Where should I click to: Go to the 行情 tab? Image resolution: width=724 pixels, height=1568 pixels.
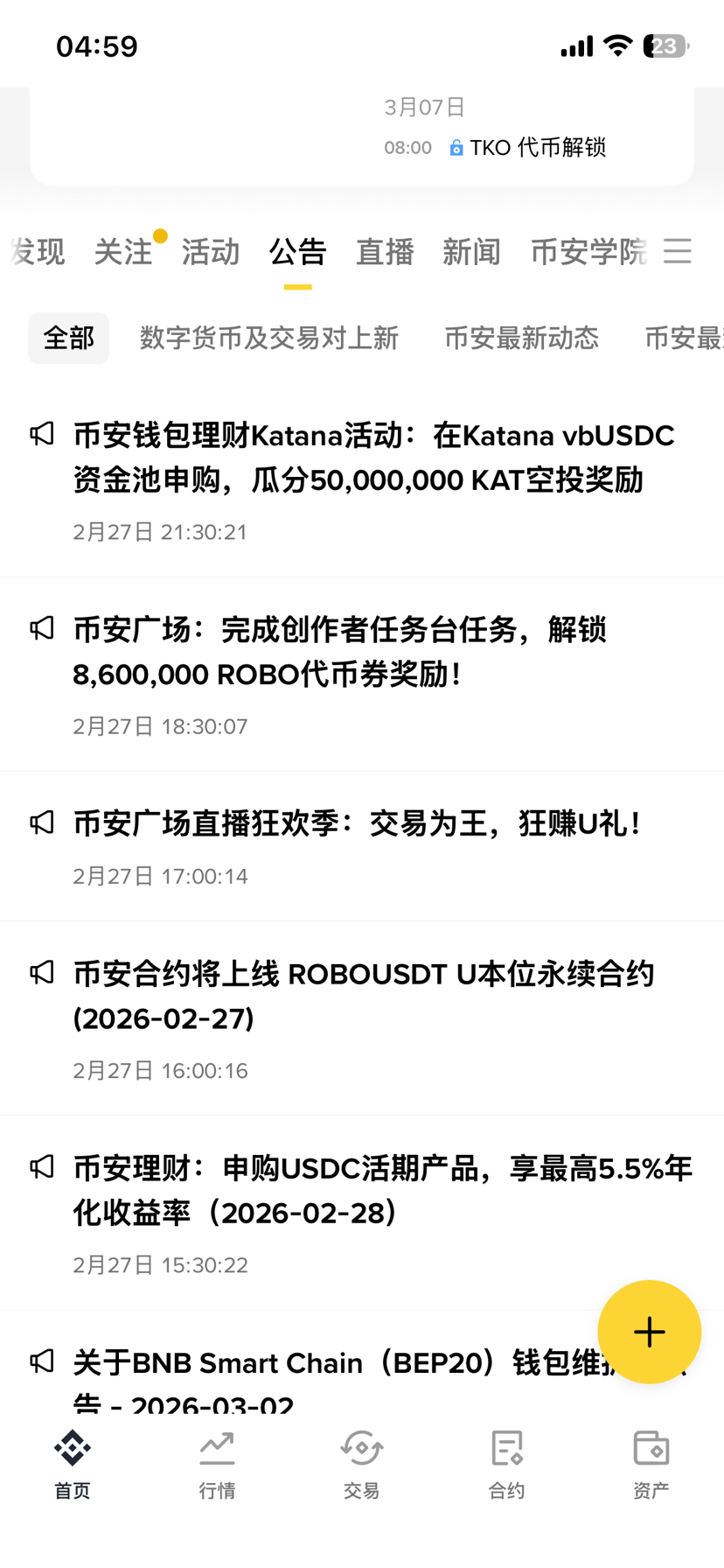tap(217, 1464)
